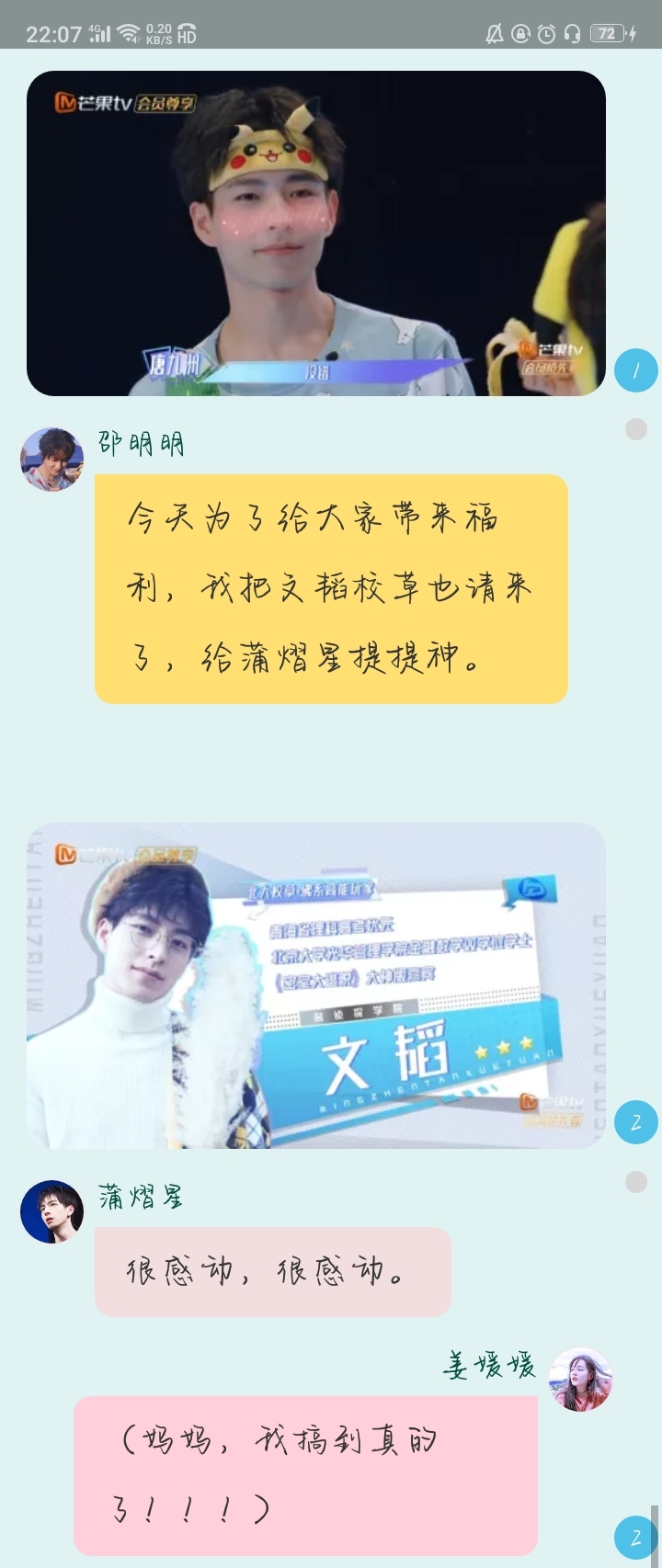Image resolution: width=662 pixels, height=1568 pixels.
Task: Tap the grey comment dot beside 邵明明's message
Action: (x=635, y=429)
